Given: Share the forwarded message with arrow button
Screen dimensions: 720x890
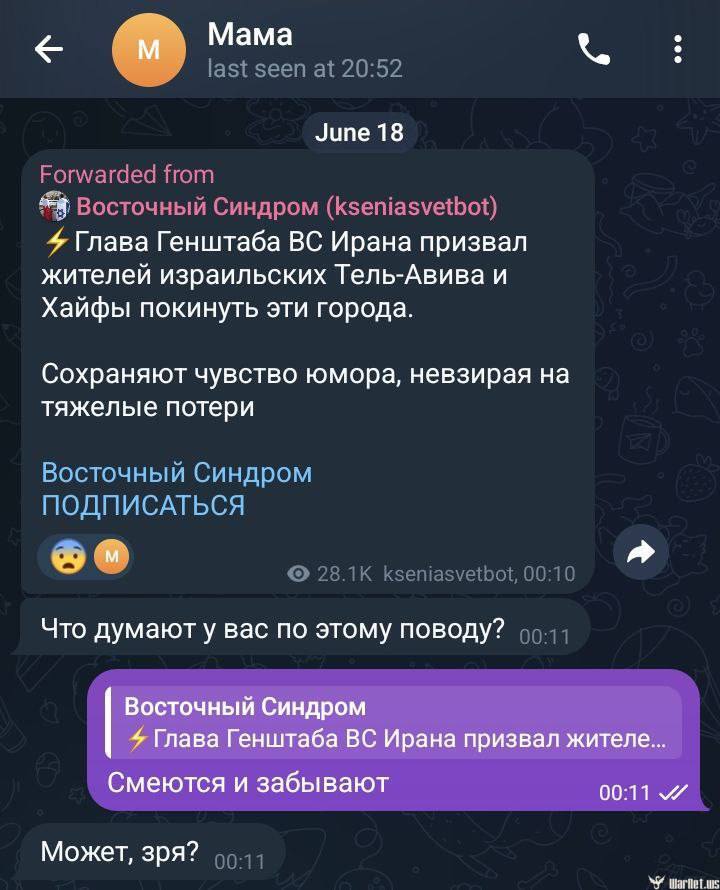Looking at the screenshot, I should [640, 551].
